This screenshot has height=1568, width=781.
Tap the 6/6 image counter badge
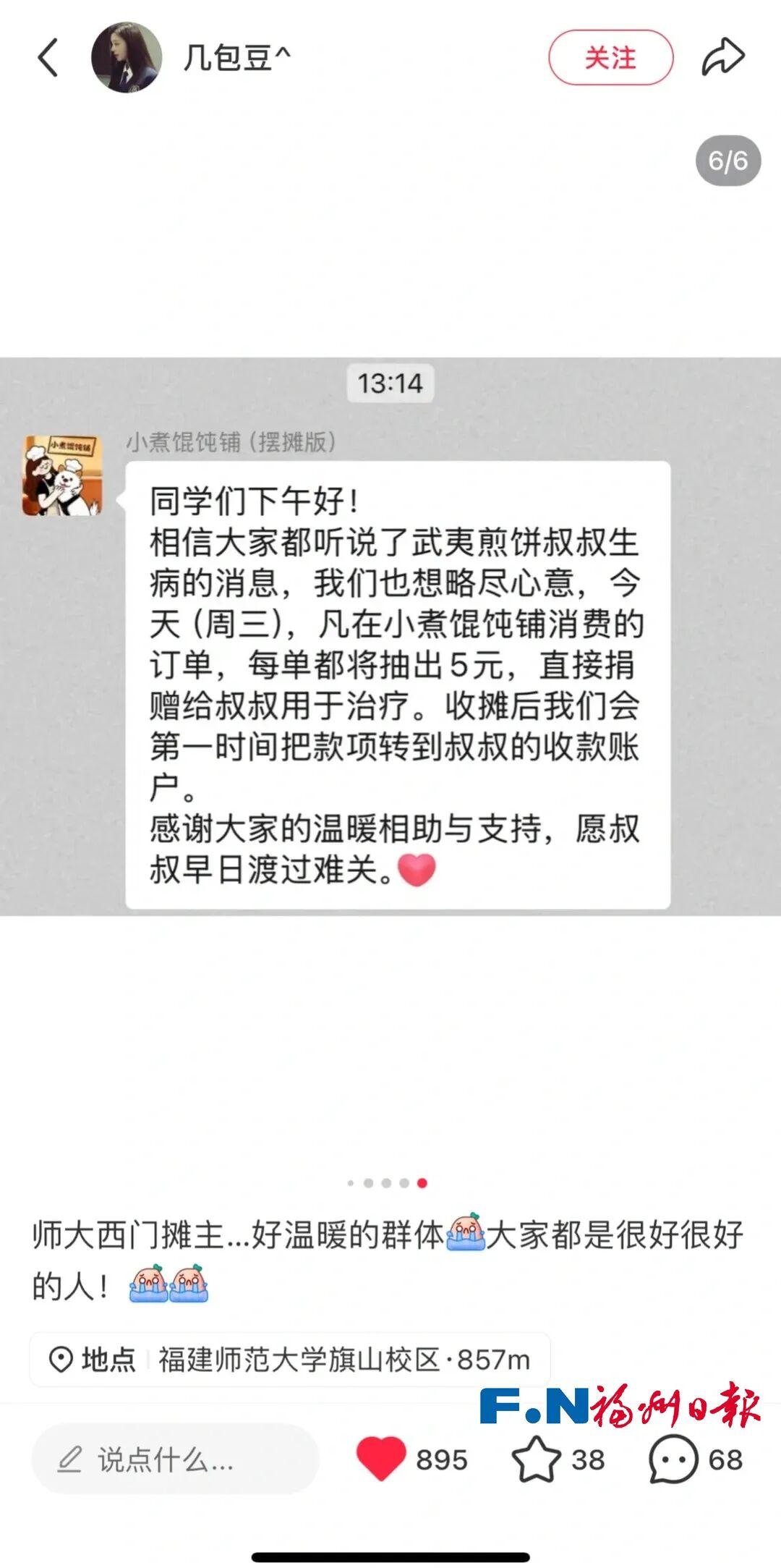pyautogui.click(x=727, y=159)
